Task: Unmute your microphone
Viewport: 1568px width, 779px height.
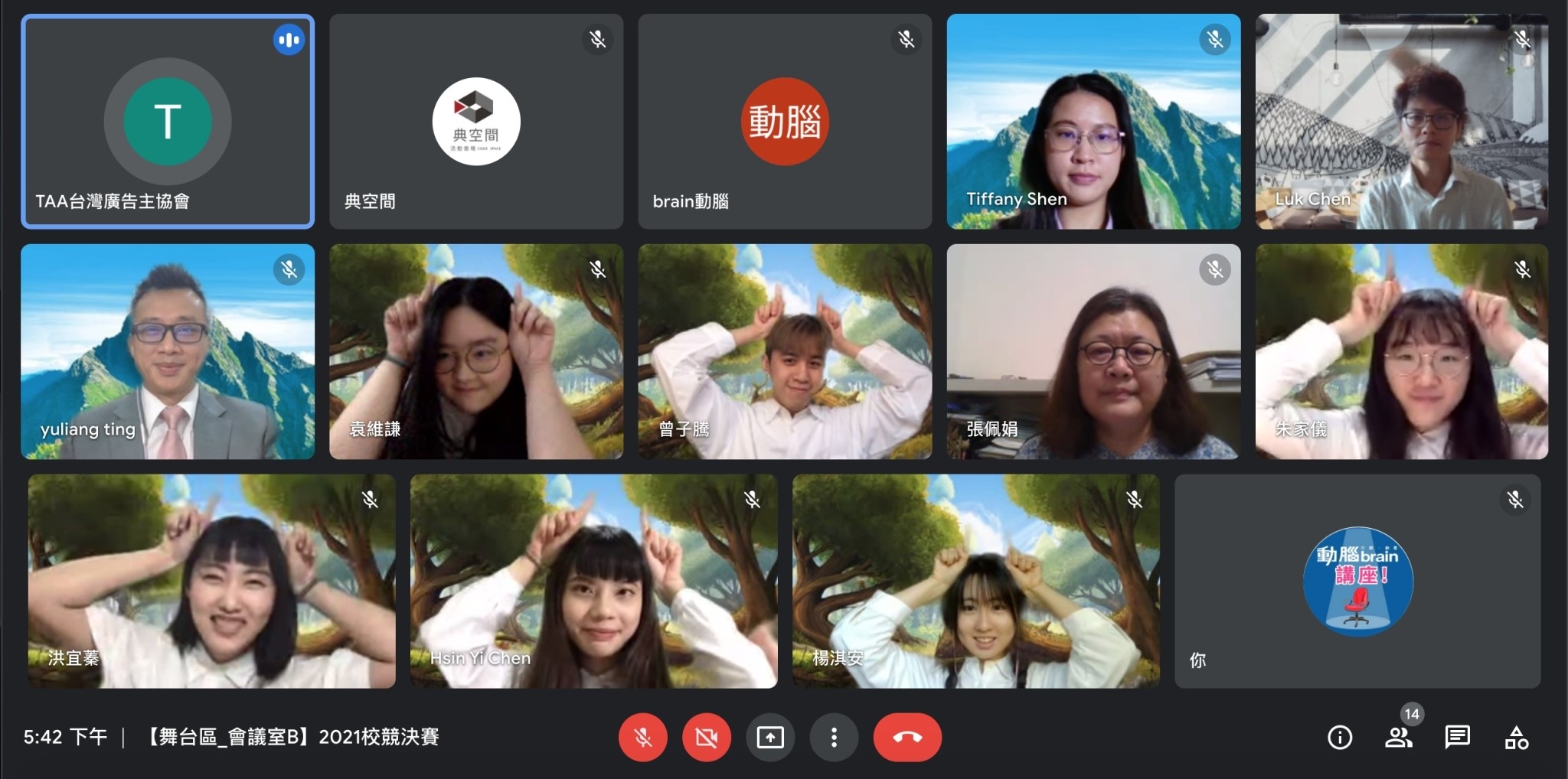Action: point(642,737)
